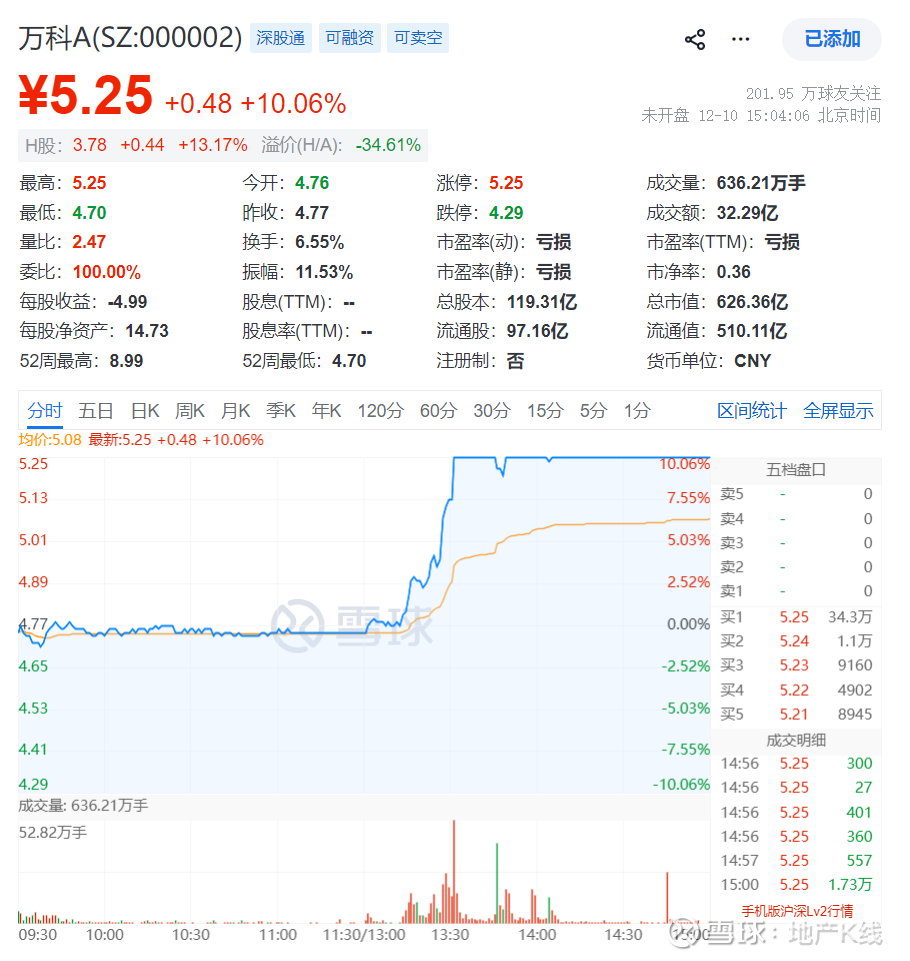
Task: Tap the 深股通 tag
Action: pos(280,38)
